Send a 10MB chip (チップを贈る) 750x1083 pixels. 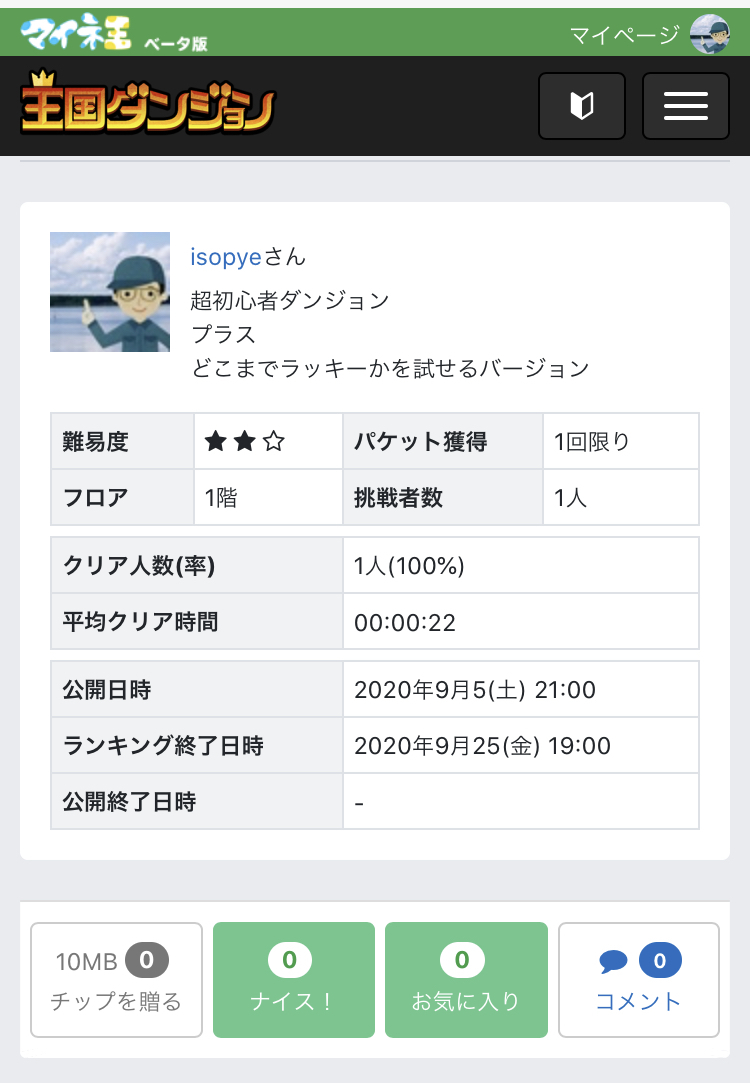click(x=117, y=980)
